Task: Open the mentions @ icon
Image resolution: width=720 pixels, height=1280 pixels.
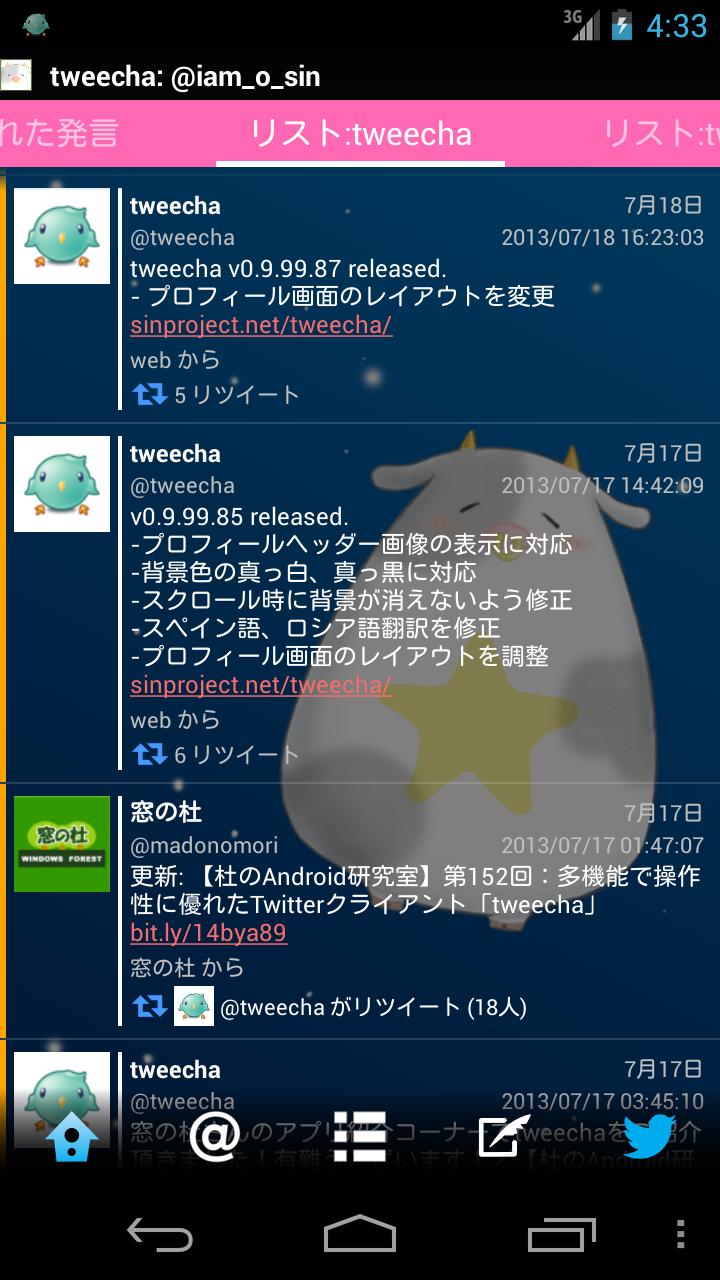Action: pos(215,1137)
